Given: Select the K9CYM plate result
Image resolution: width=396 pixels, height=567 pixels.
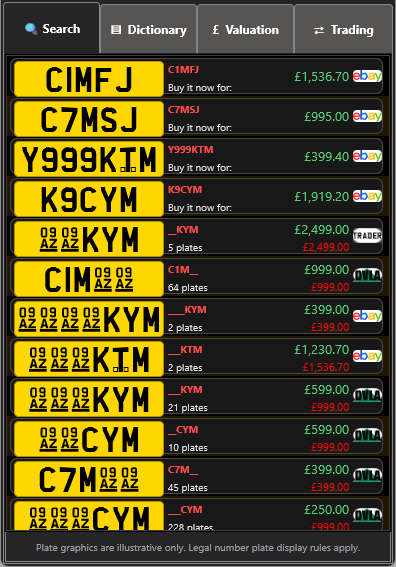Looking at the screenshot, I should pyautogui.click(x=196, y=199).
